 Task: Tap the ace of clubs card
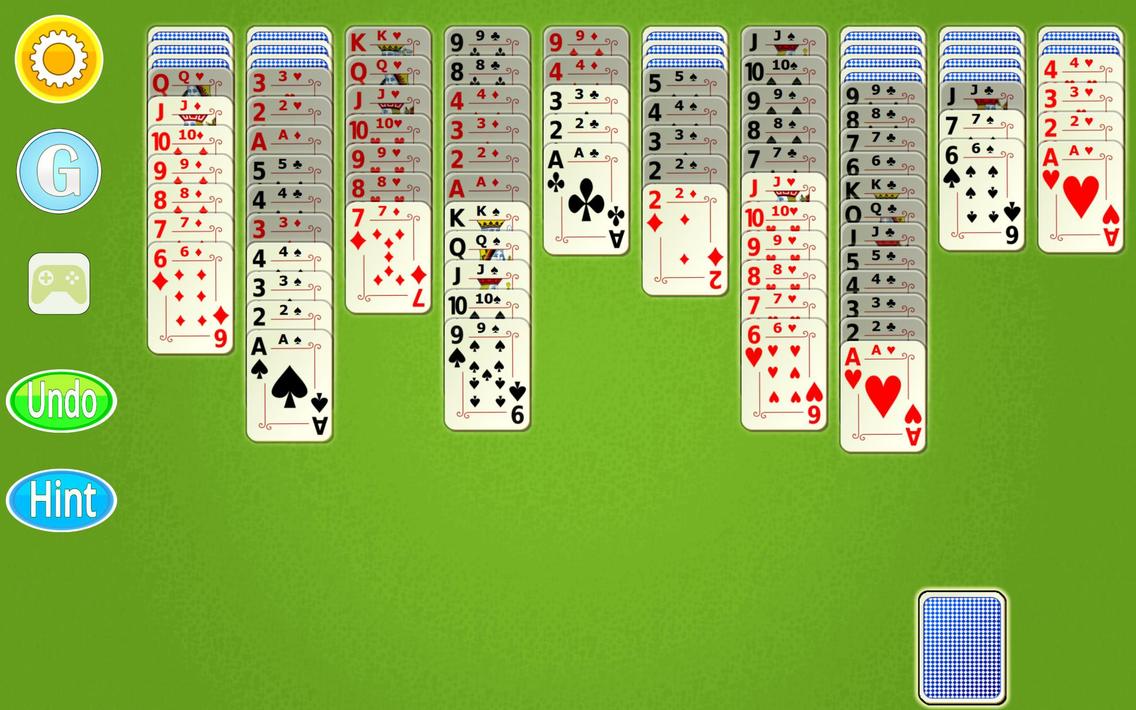(x=586, y=202)
